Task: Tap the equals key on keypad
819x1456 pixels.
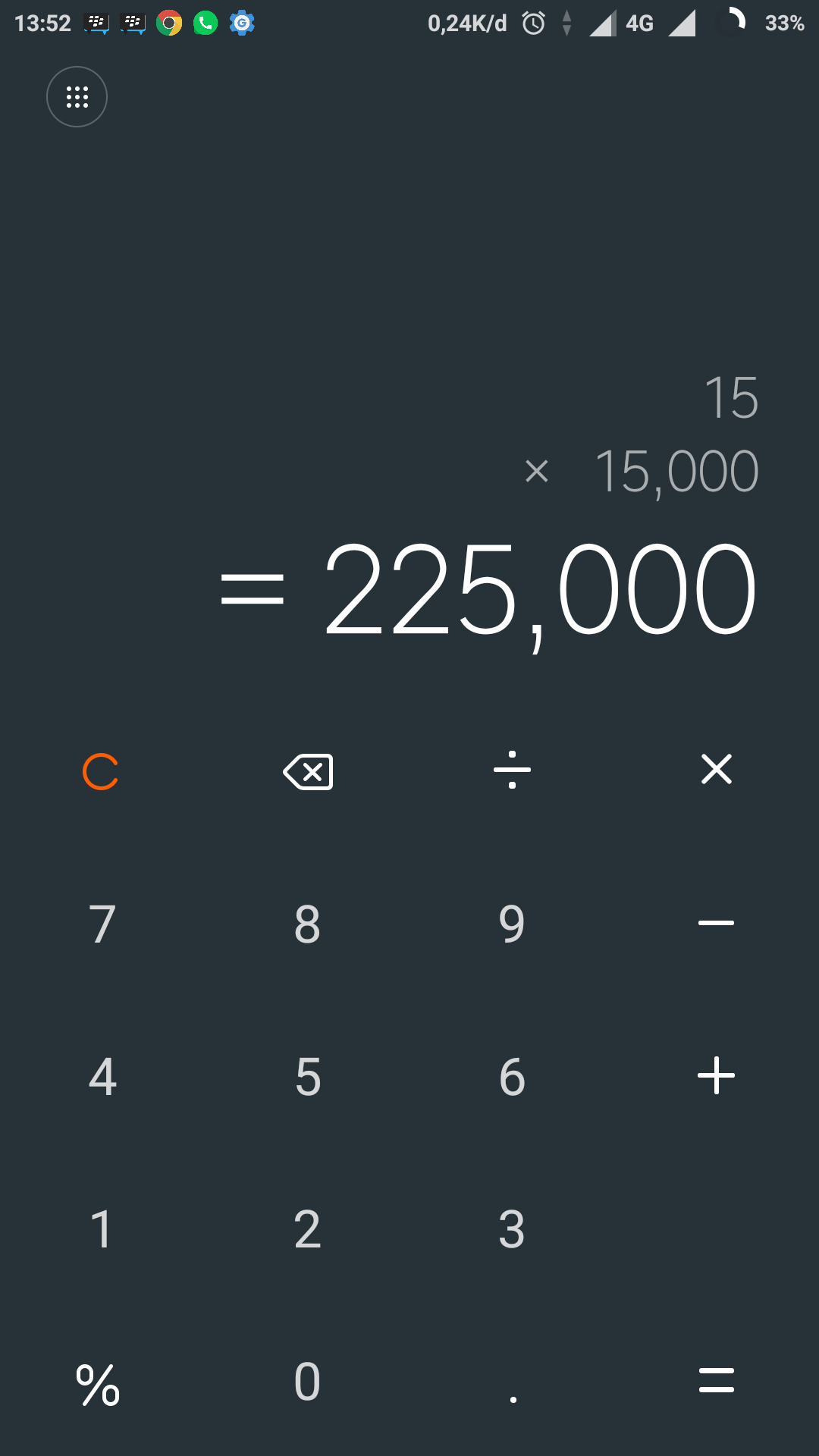Action: [x=717, y=1380]
